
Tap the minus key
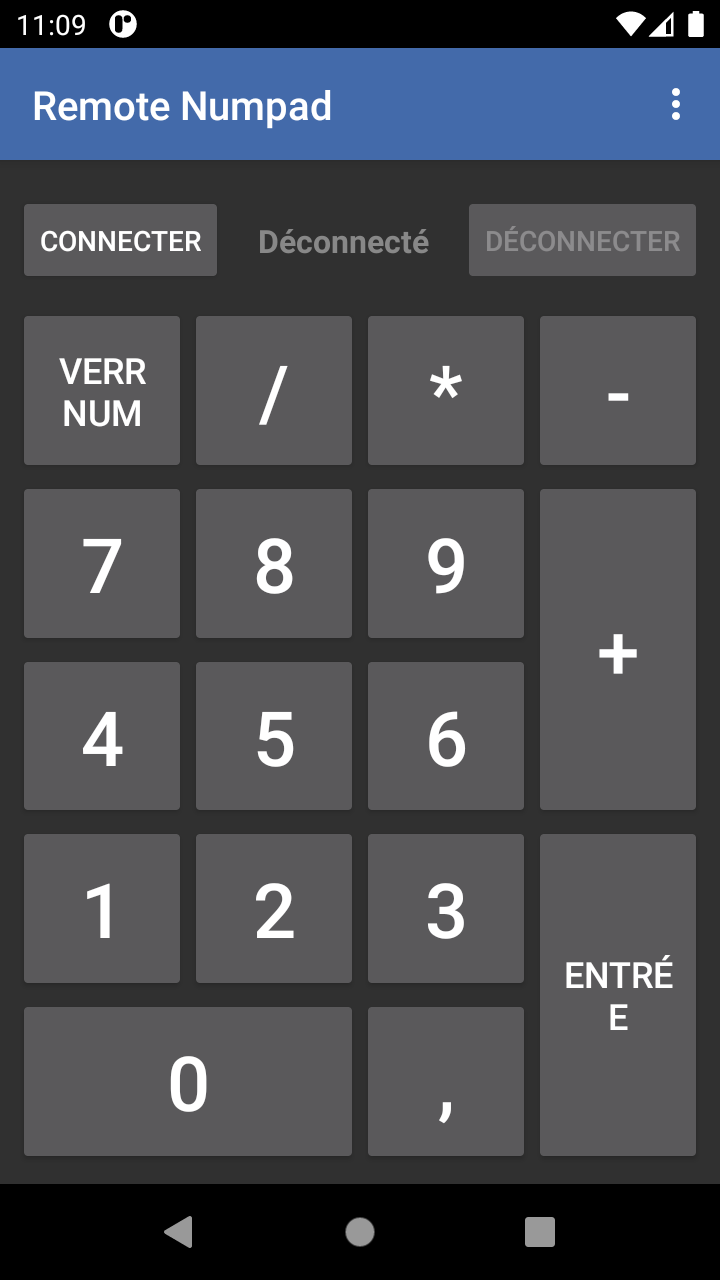click(x=618, y=391)
